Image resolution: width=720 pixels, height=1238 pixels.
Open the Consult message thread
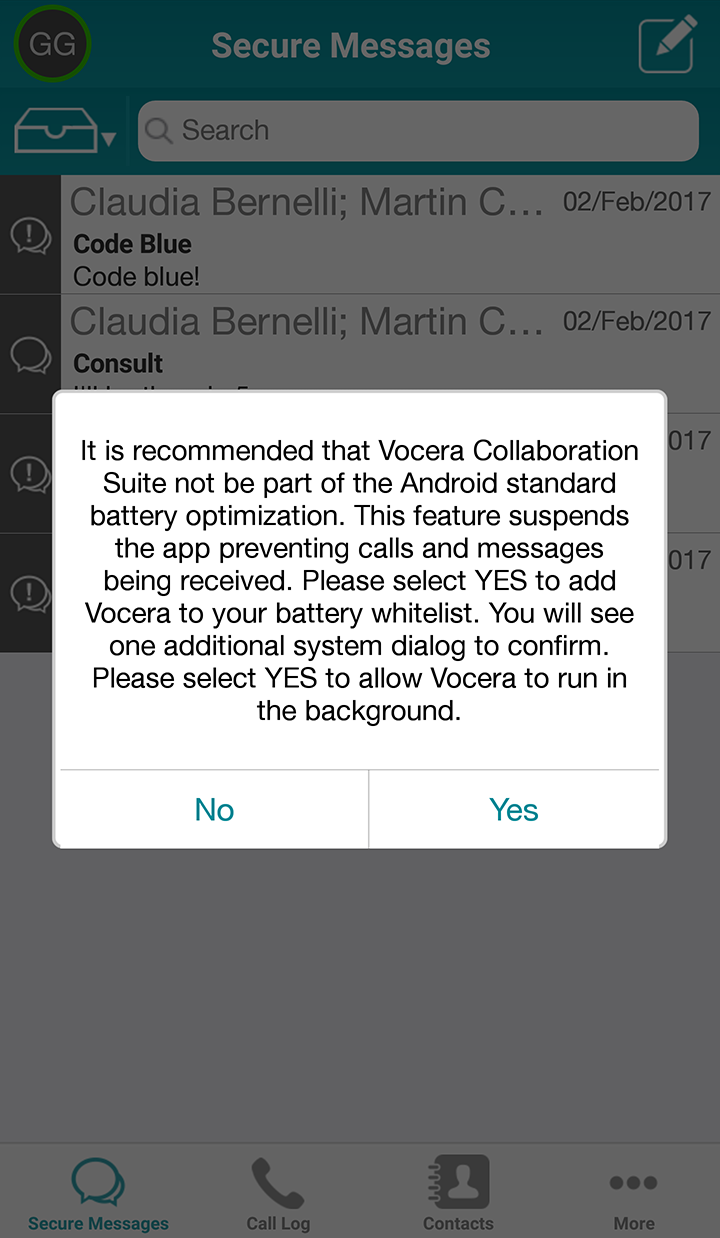(390, 340)
